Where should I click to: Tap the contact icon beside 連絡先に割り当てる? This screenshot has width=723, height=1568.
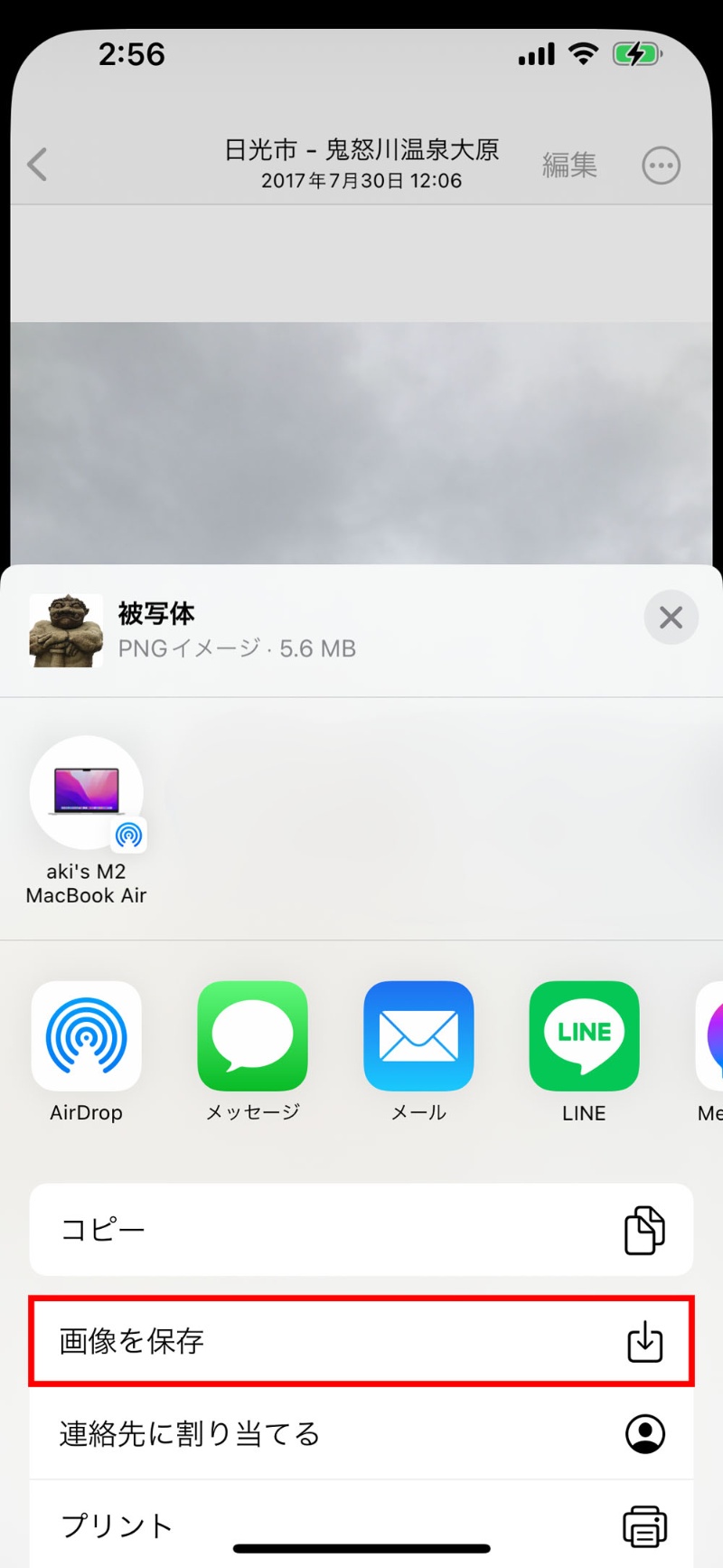click(x=643, y=1433)
